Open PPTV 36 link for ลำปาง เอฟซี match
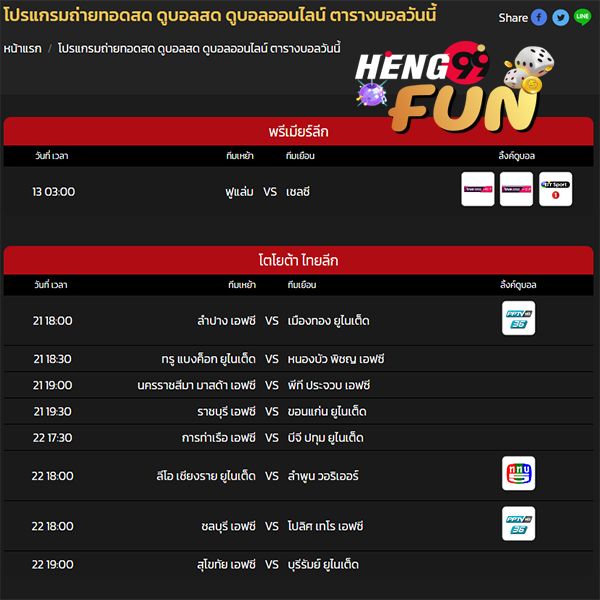This screenshot has height=600, width=600. point(518,319)
